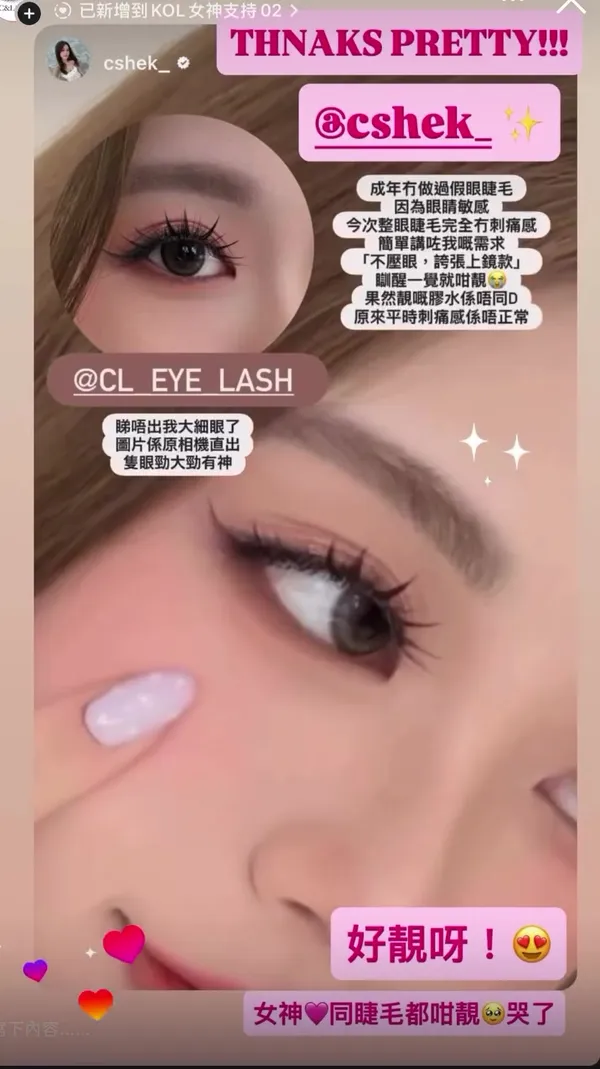Screen dimensions: 600x1069
Task: Close the story viewer
Action: click(x=571, y=5)
